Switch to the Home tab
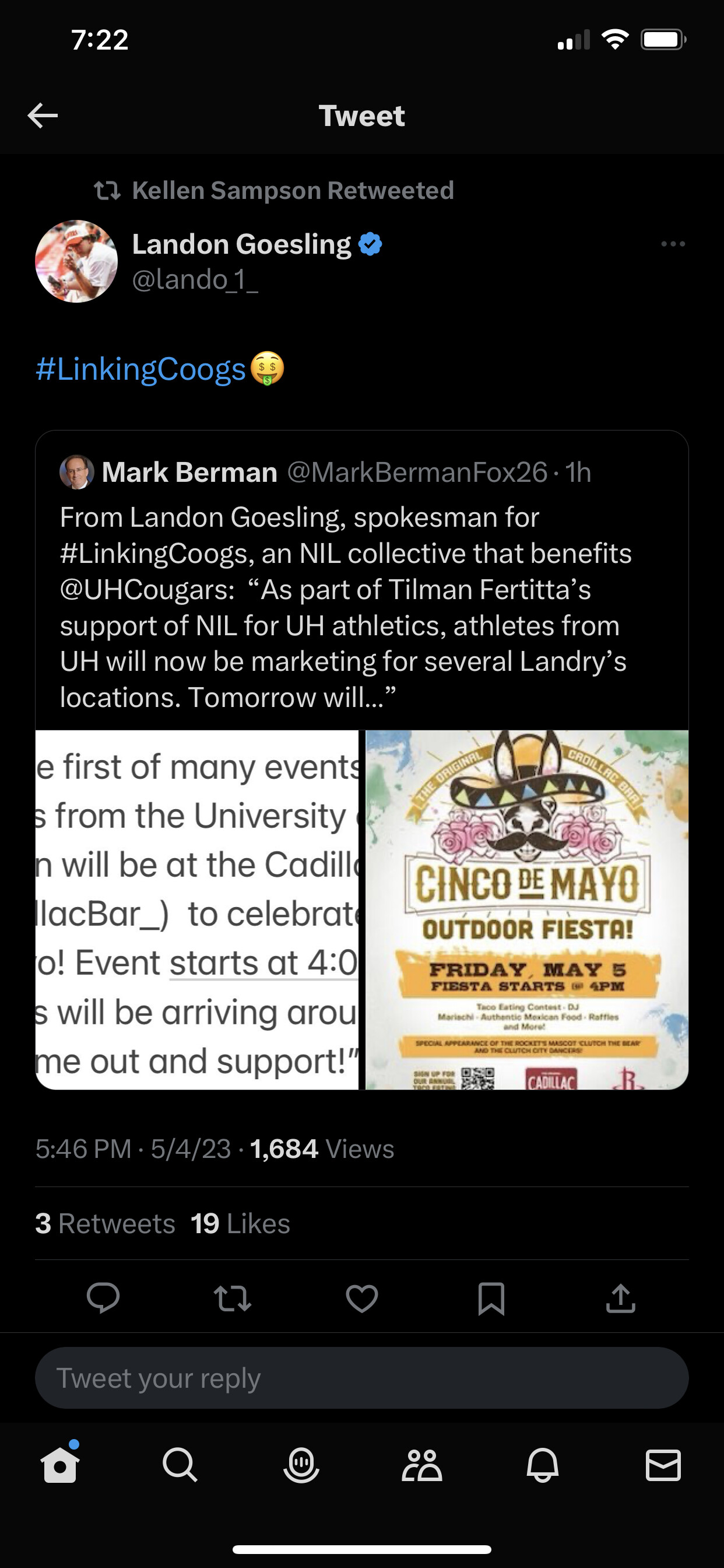 pos(59,1464)
